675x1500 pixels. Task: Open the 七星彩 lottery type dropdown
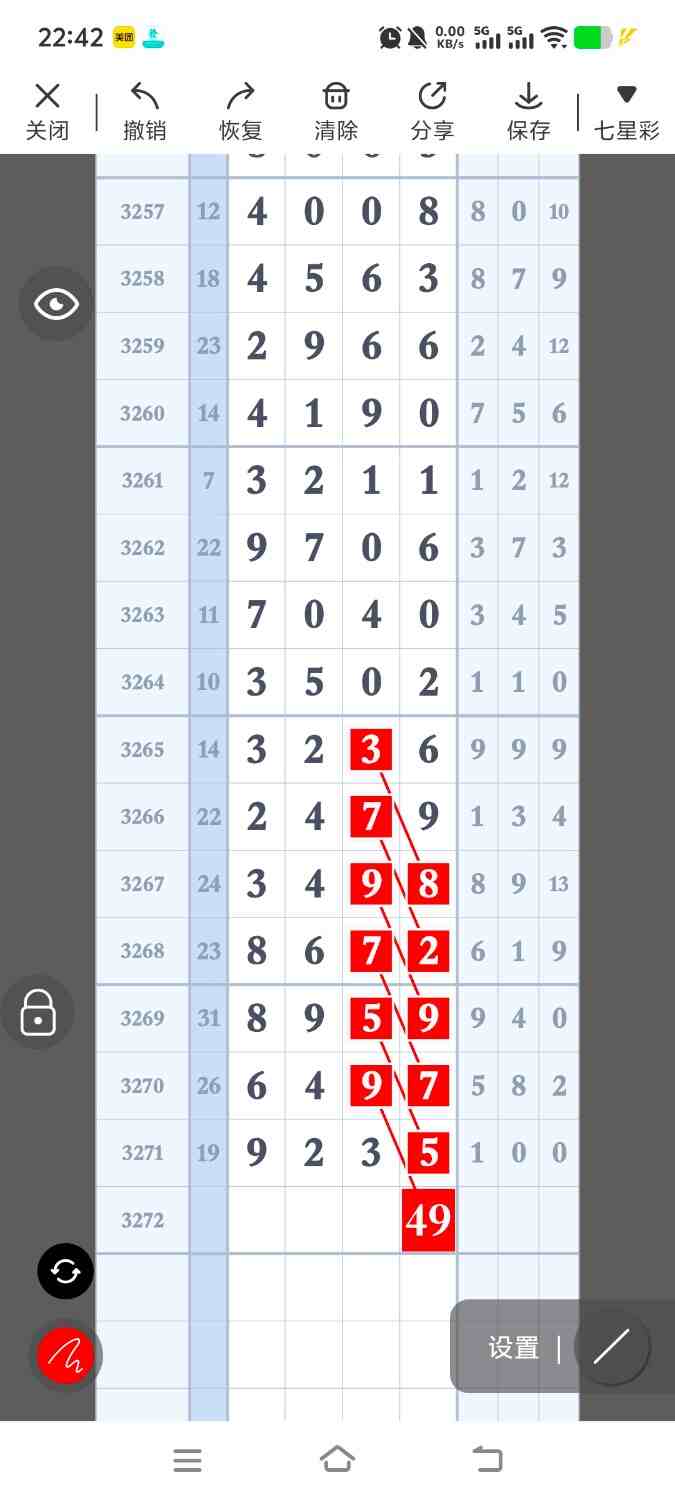point(627,112)
